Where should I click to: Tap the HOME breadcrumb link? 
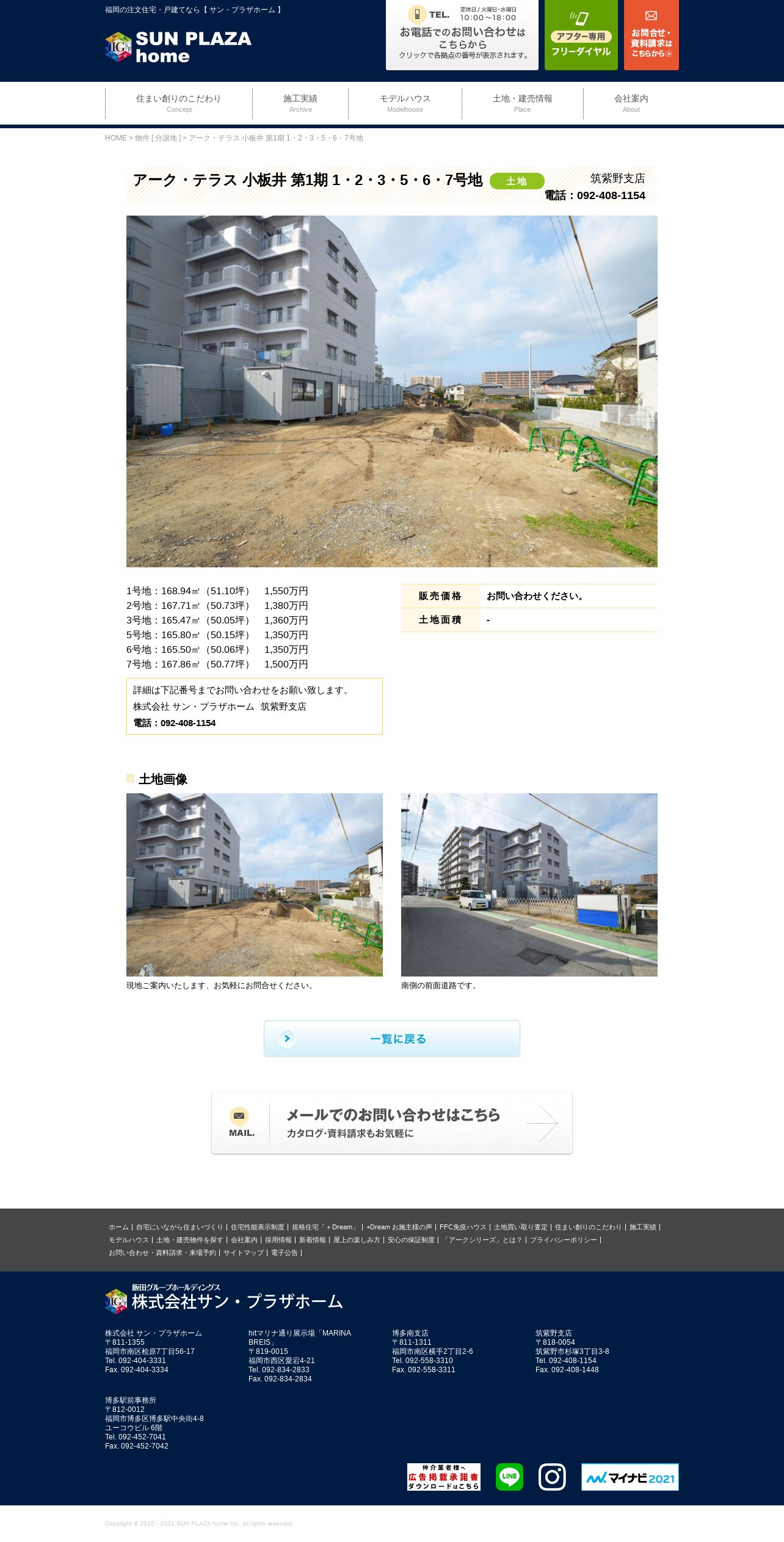click(116, 138)
